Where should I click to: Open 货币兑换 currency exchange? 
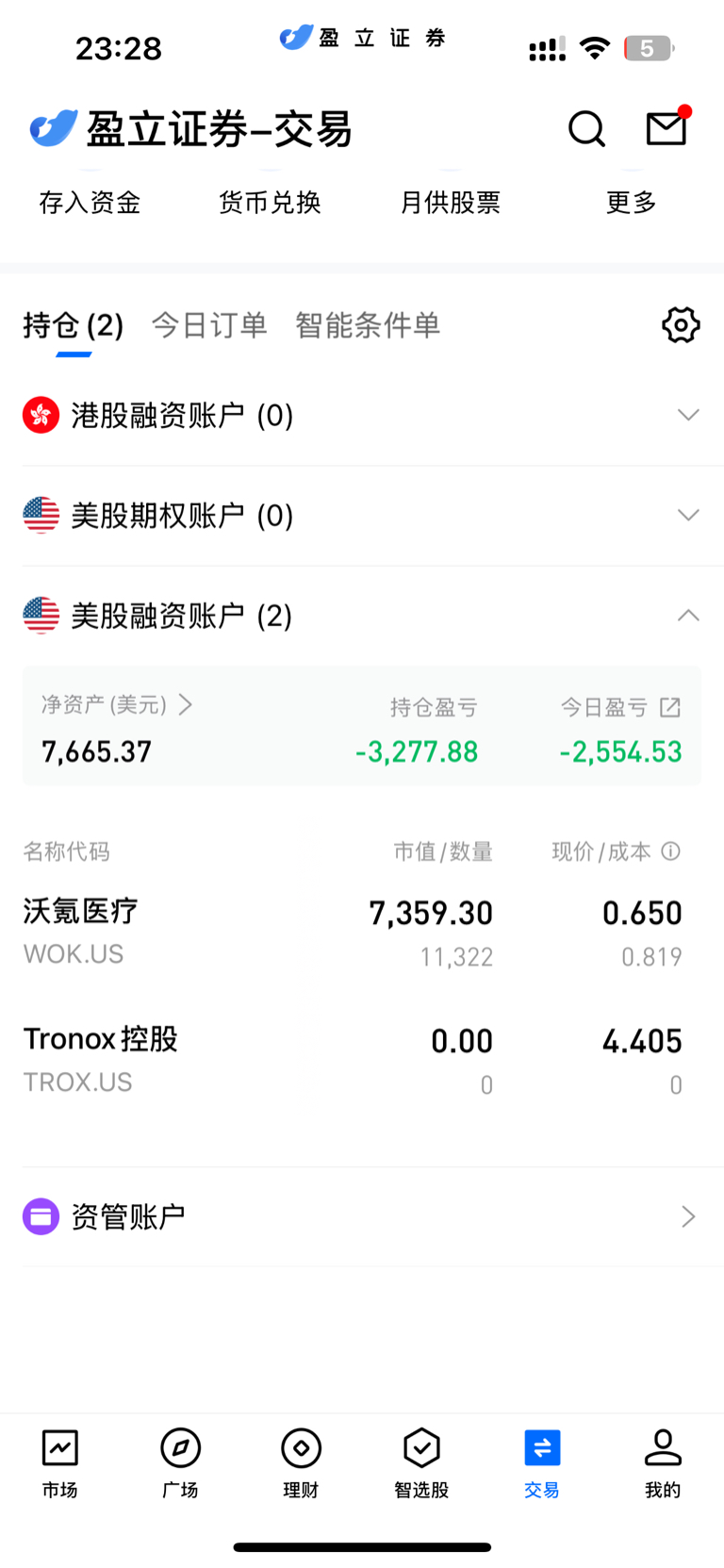coord(270,202)
